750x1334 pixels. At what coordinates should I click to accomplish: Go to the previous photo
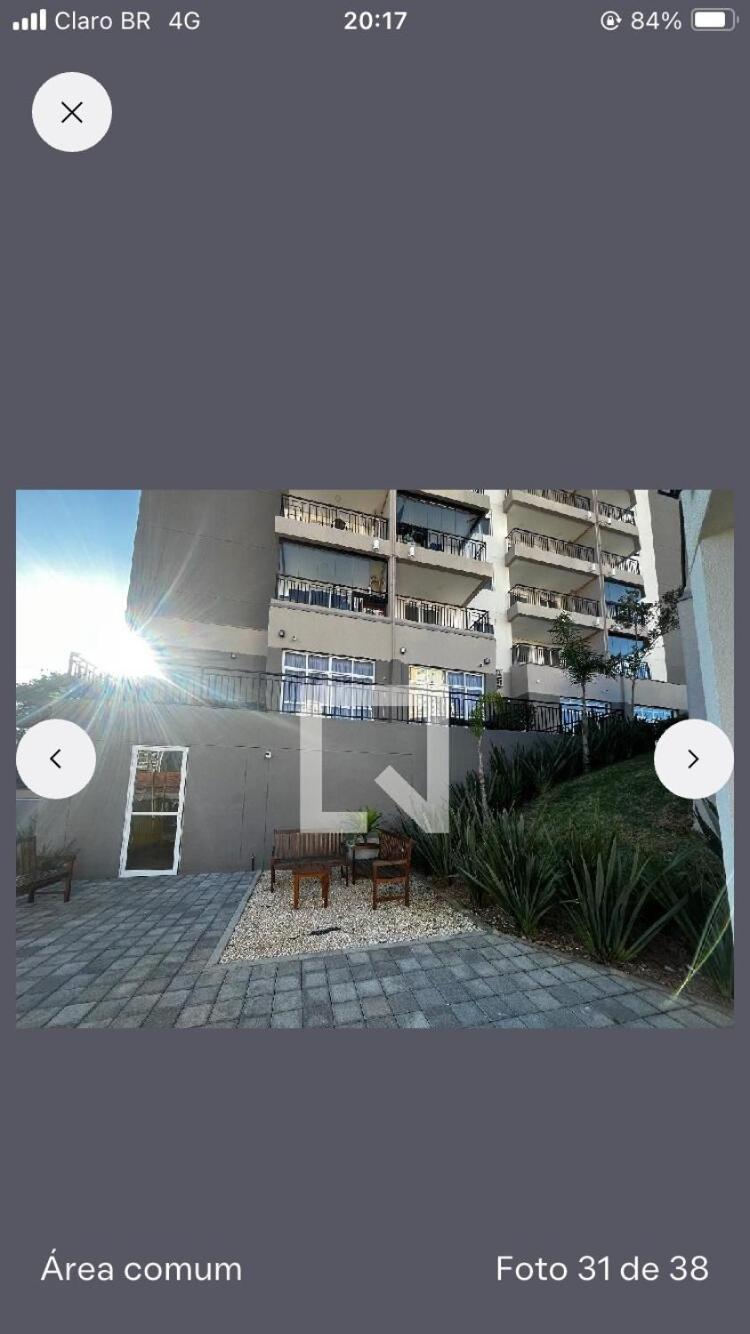pyautogui.click(x=56, y=759)
